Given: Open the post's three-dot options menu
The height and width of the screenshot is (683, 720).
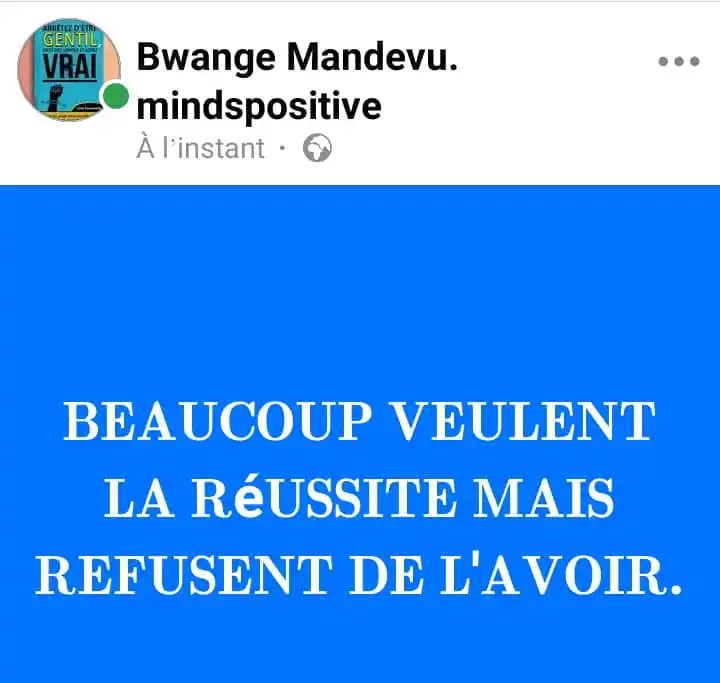Looking at the screenshot, I should click(x=678, y=62).
